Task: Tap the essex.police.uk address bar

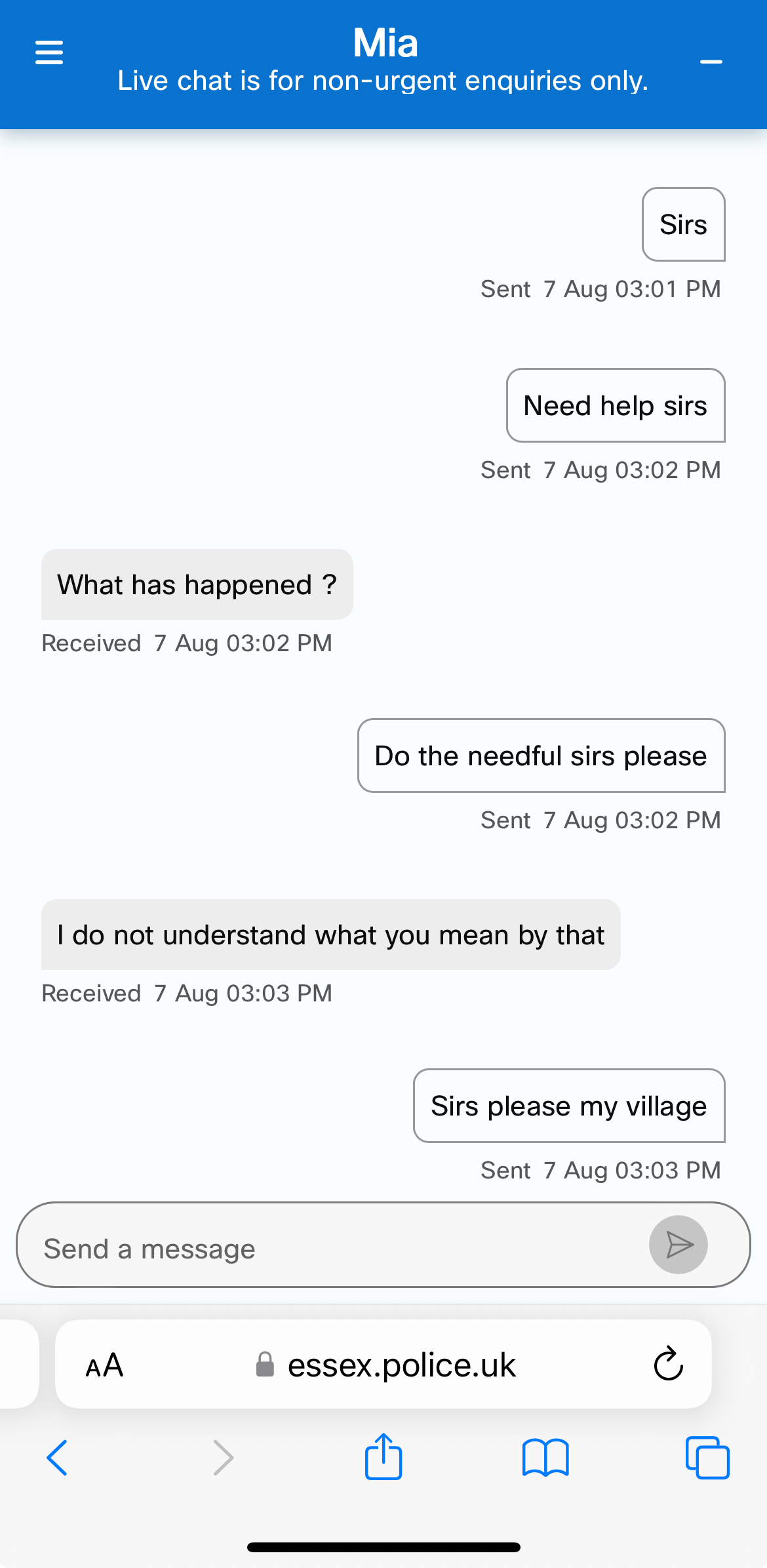Action: pos(385,1365)
